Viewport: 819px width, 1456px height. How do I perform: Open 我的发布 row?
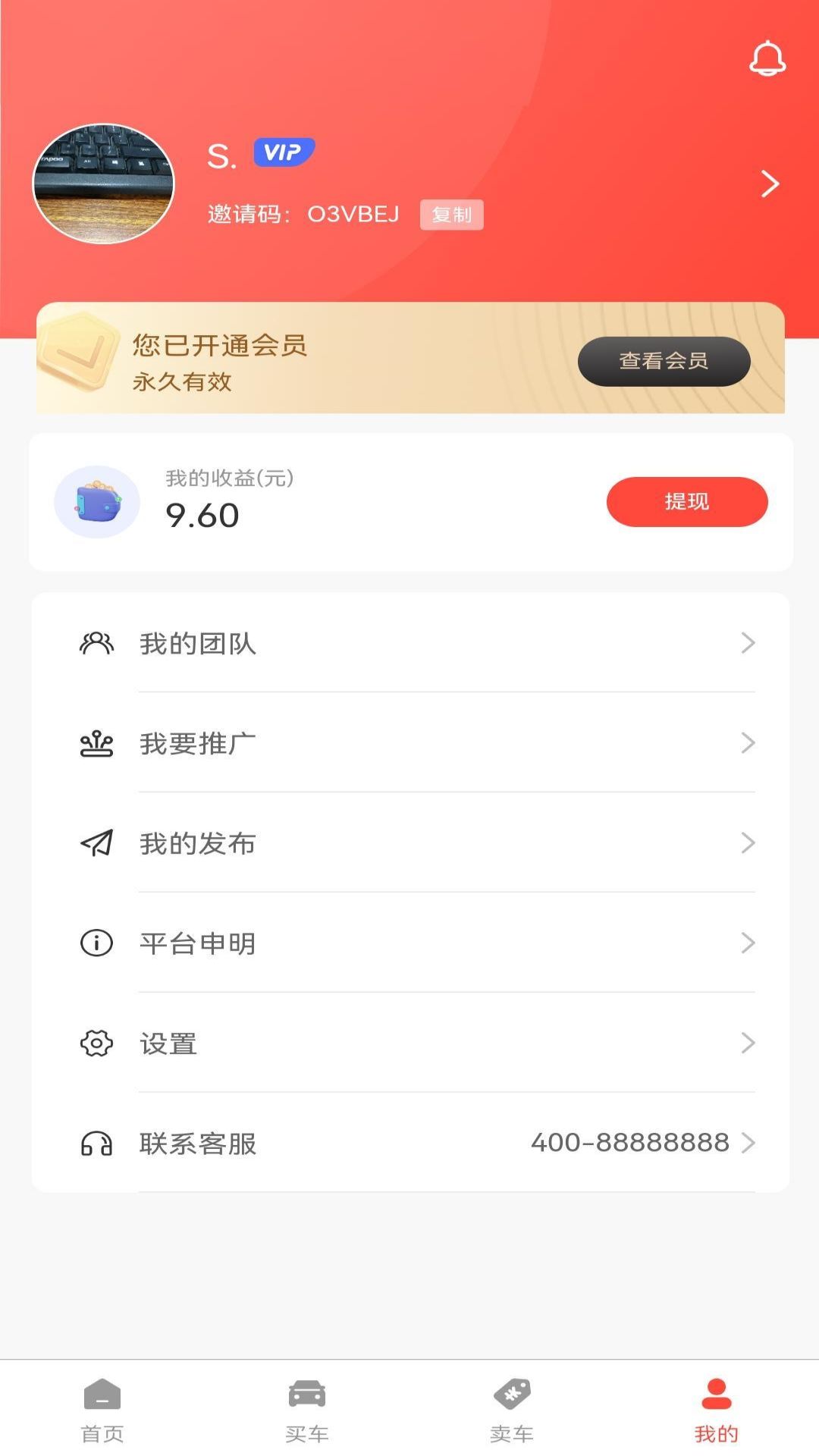409,843
